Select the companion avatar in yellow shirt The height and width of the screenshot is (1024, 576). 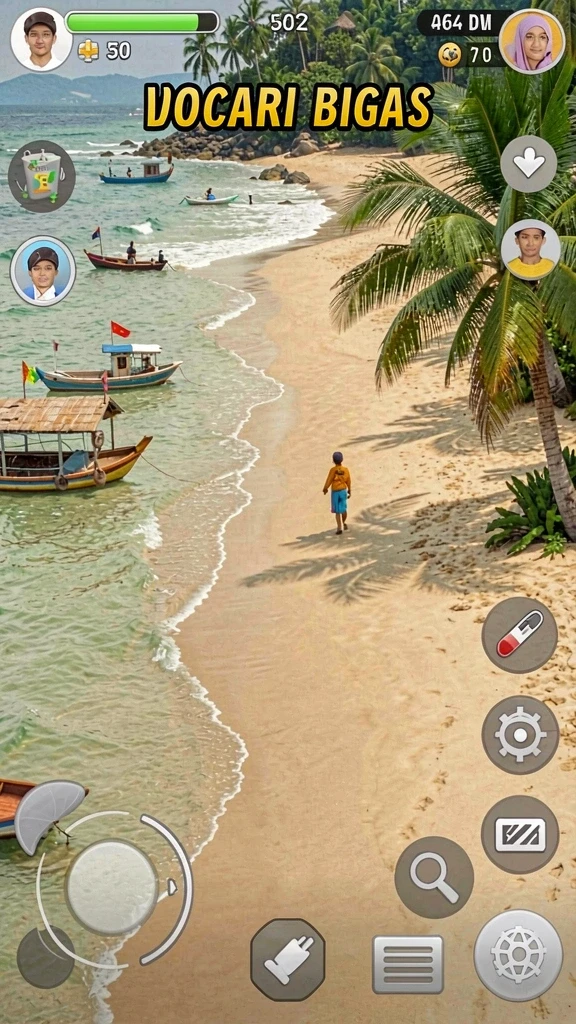[x=530, y=249]
